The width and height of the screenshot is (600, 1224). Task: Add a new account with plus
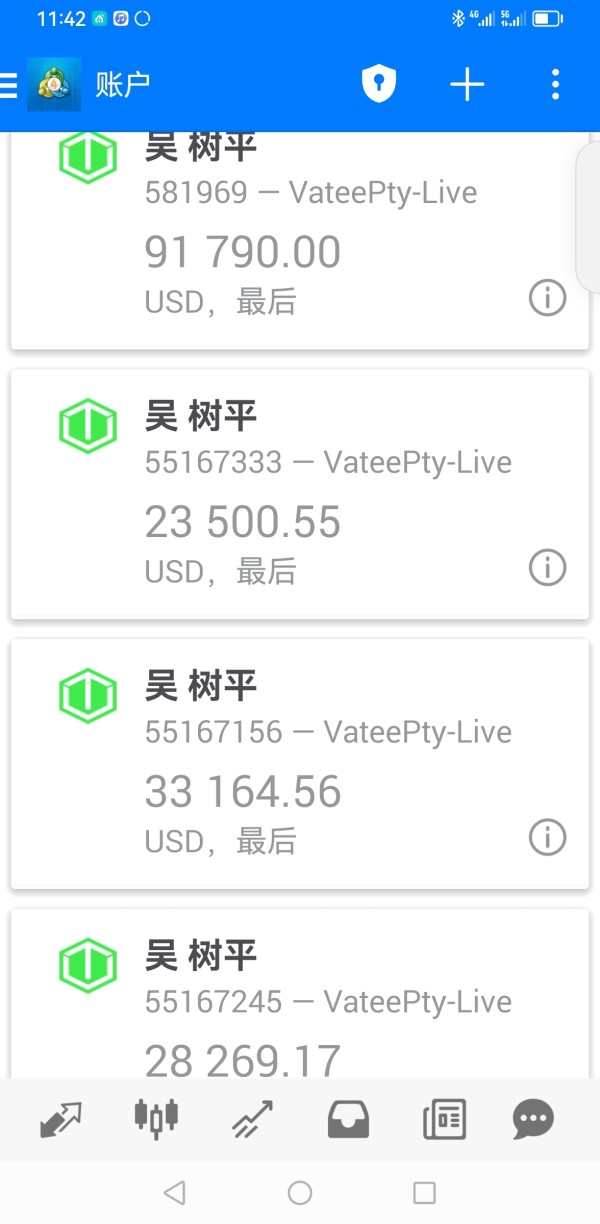[x=467, y=85]
